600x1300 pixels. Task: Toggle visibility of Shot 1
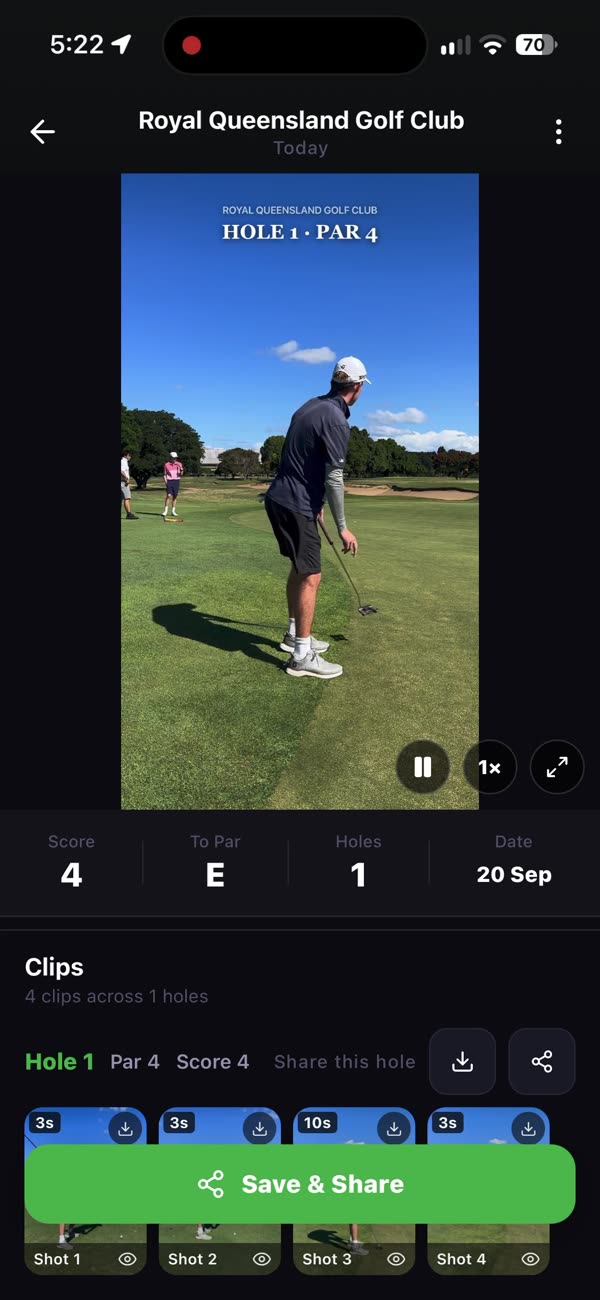click(127, 1259)
